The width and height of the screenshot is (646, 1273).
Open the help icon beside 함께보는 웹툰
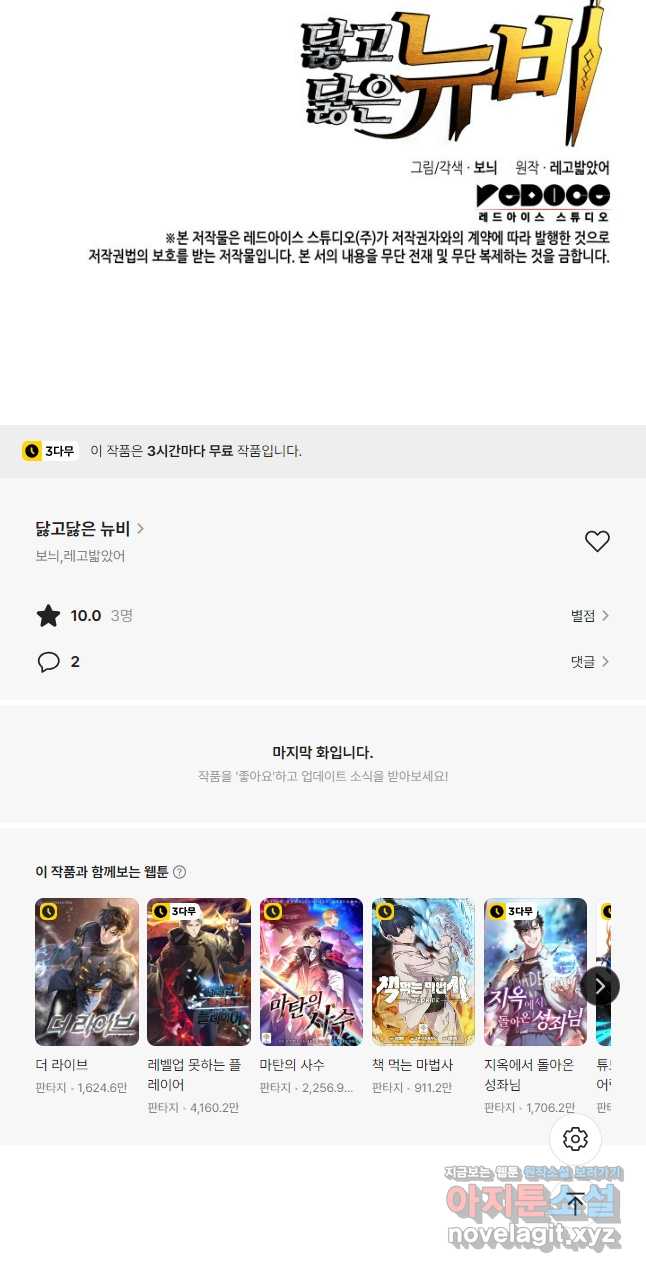click(180, 872)
